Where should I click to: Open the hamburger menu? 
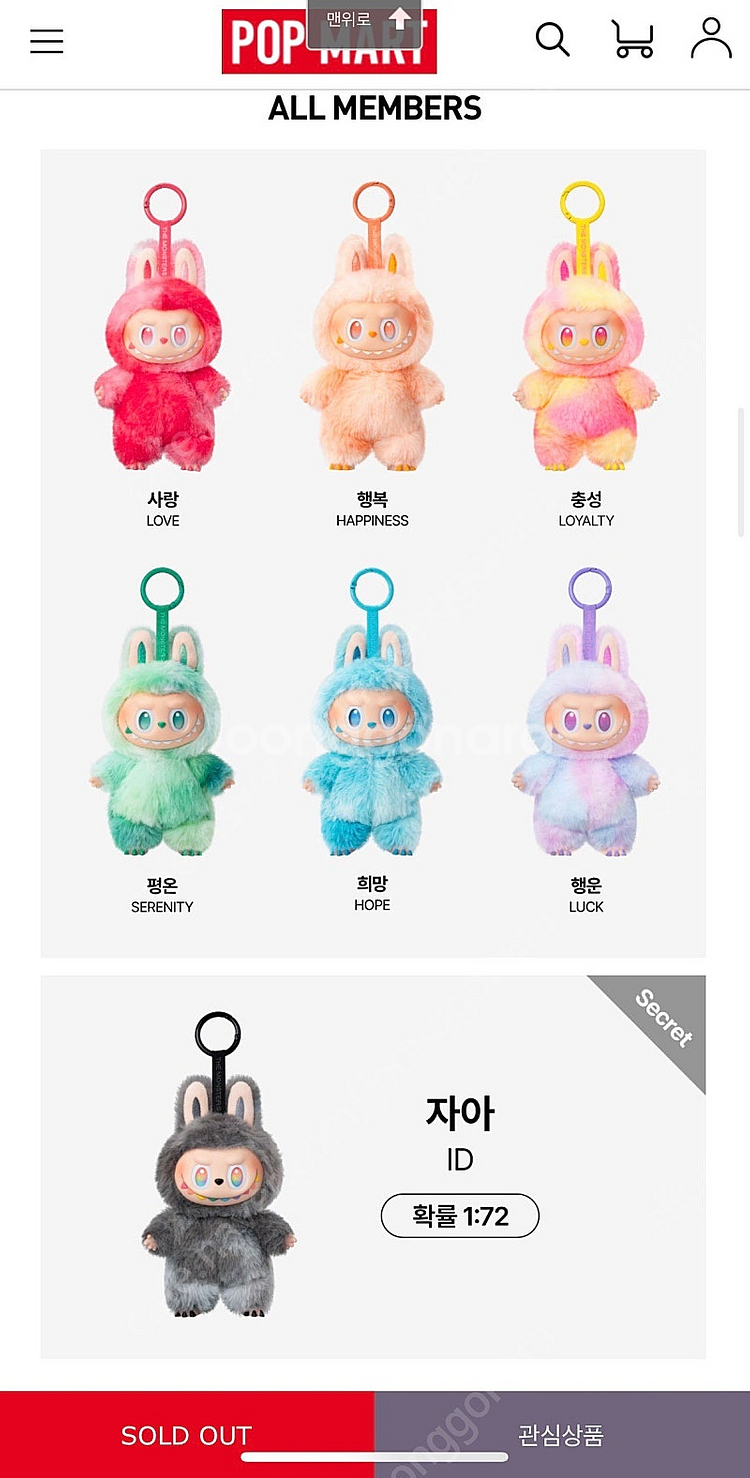pyautogui.click(x=46, y=41)
